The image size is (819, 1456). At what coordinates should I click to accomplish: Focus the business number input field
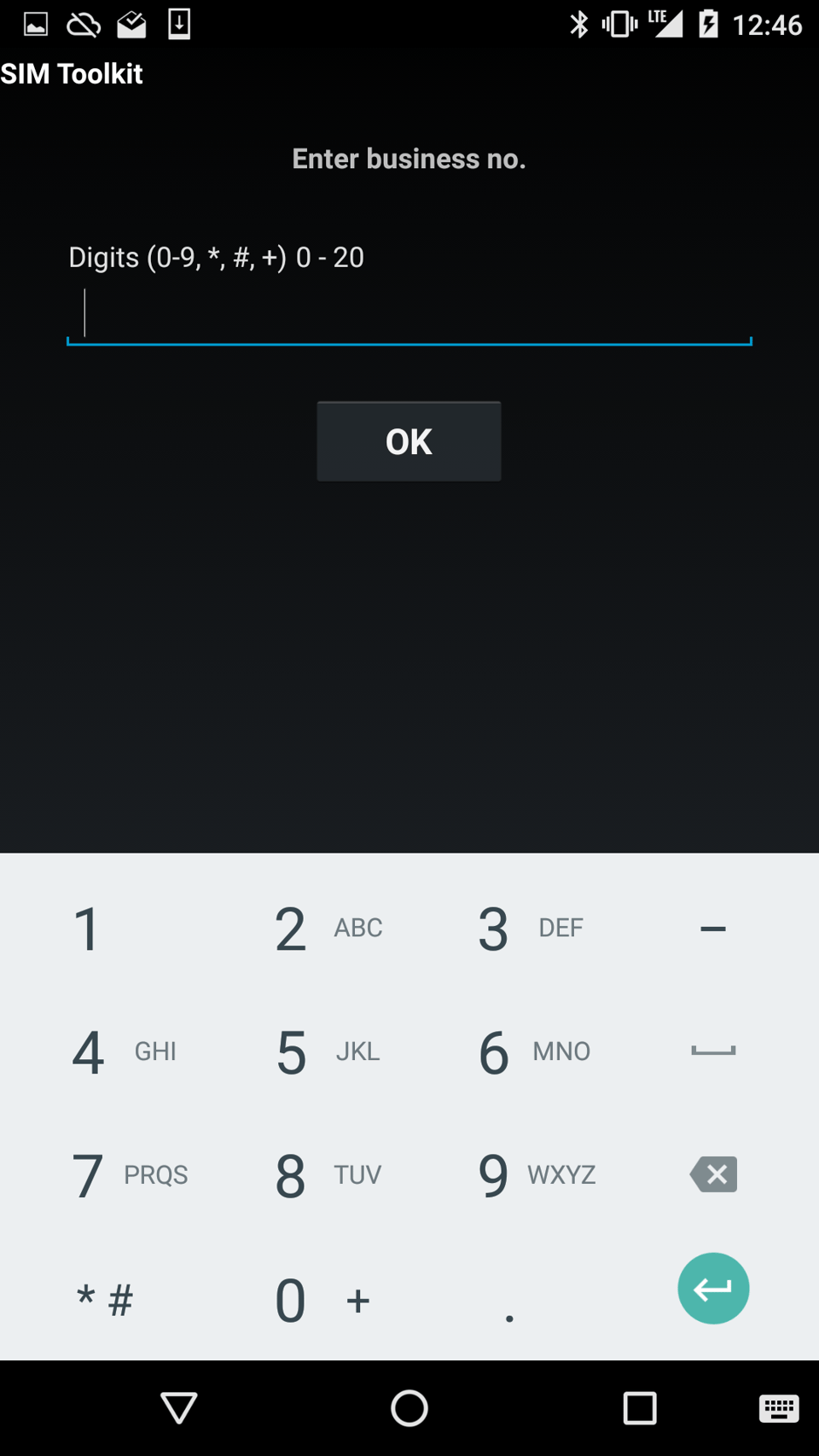click(x=409, y=314)
